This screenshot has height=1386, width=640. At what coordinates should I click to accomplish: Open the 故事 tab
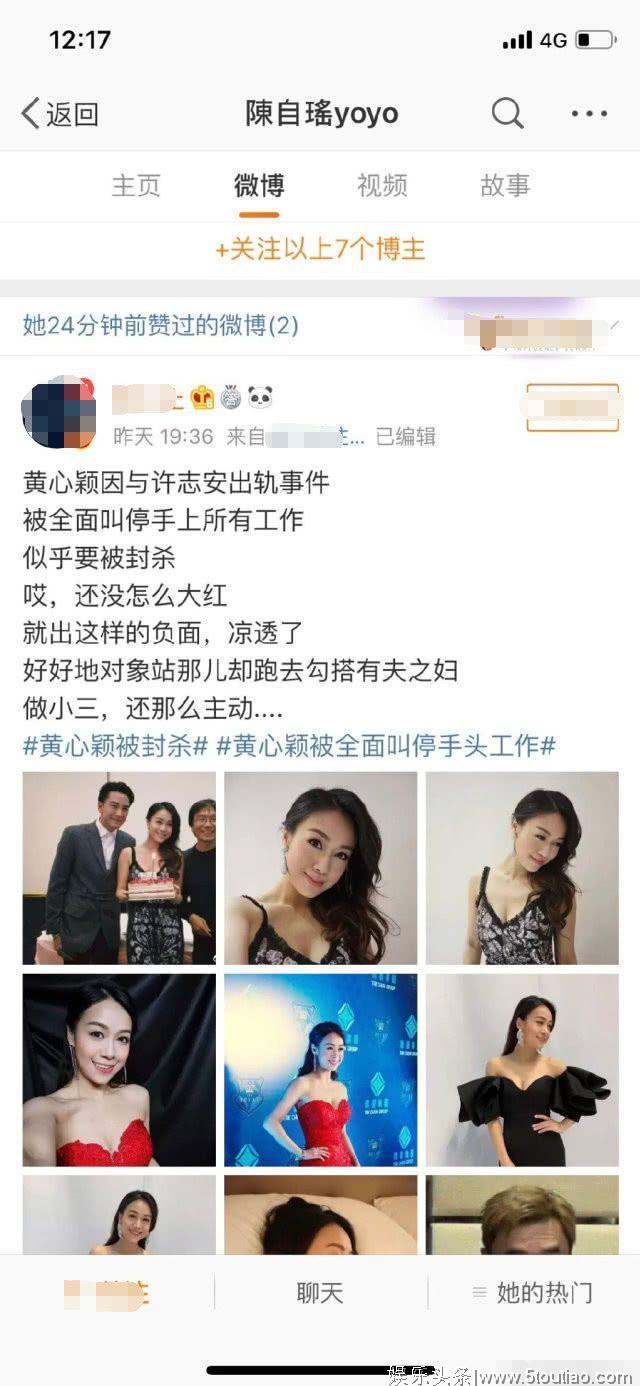point(505,185)
